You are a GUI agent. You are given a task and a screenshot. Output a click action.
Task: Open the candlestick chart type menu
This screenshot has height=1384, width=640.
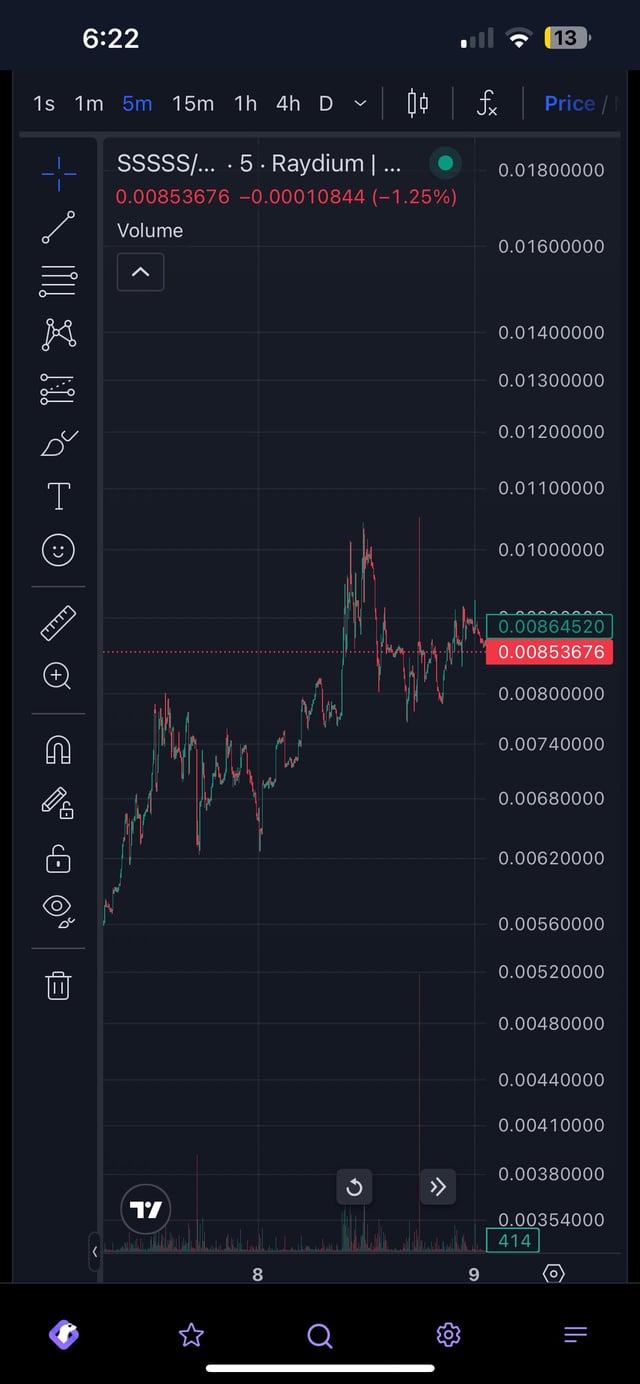tap(418, 104)
